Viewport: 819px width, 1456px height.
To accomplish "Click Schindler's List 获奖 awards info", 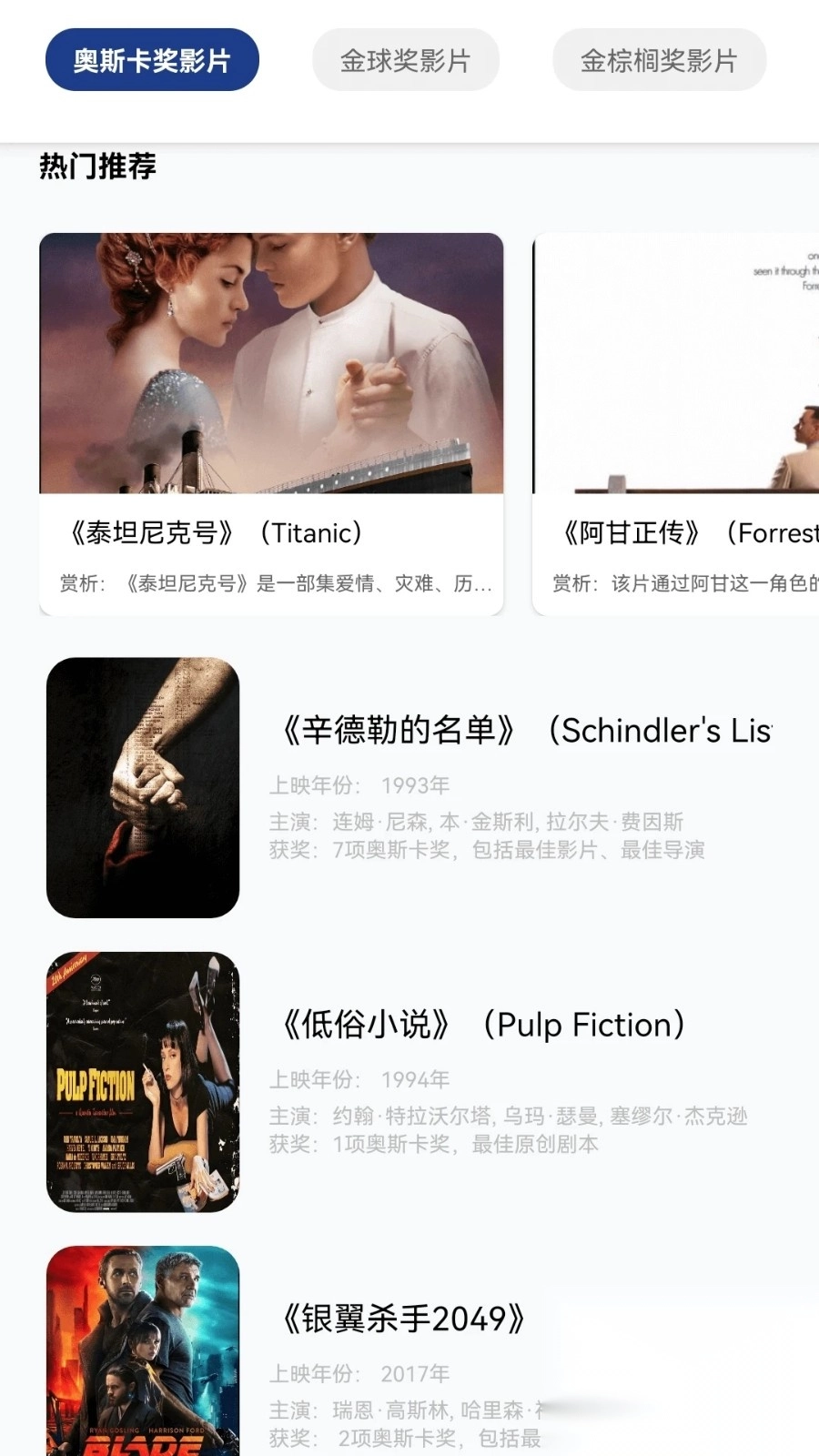I will [491, 851].
